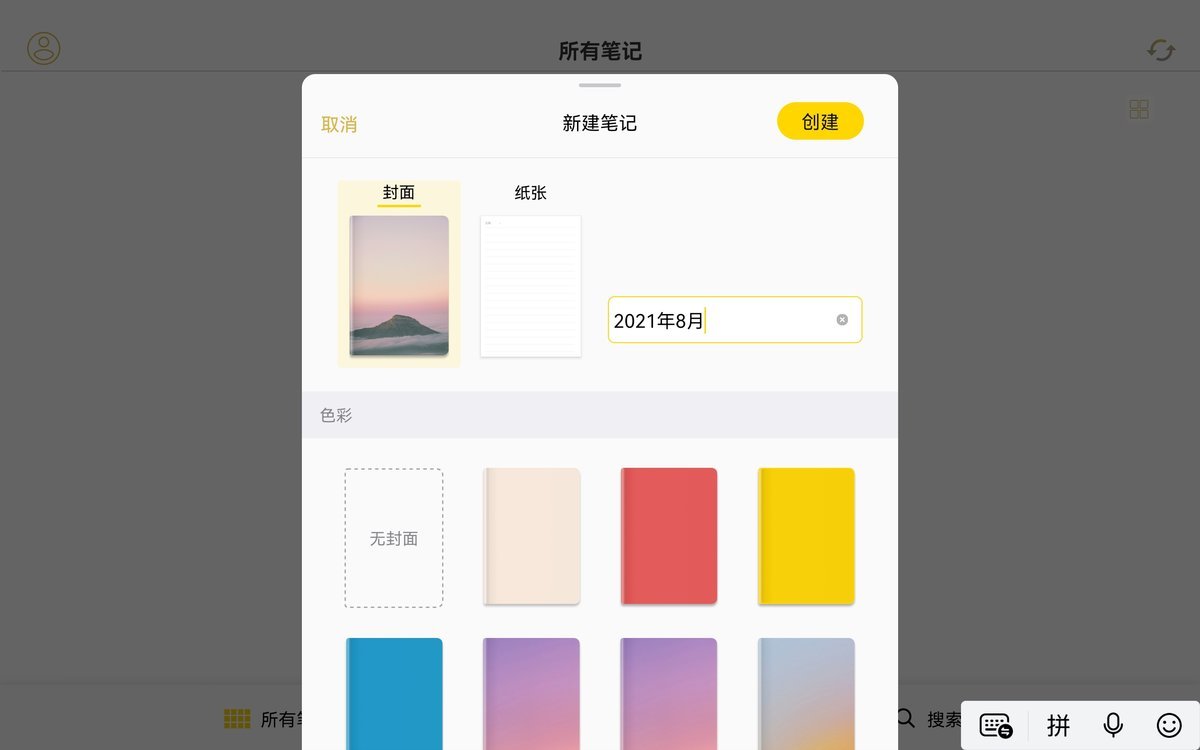1200x750 pixels.
Task: Switch to the 纸张 paper tab
Action: (x=530, y=193)
